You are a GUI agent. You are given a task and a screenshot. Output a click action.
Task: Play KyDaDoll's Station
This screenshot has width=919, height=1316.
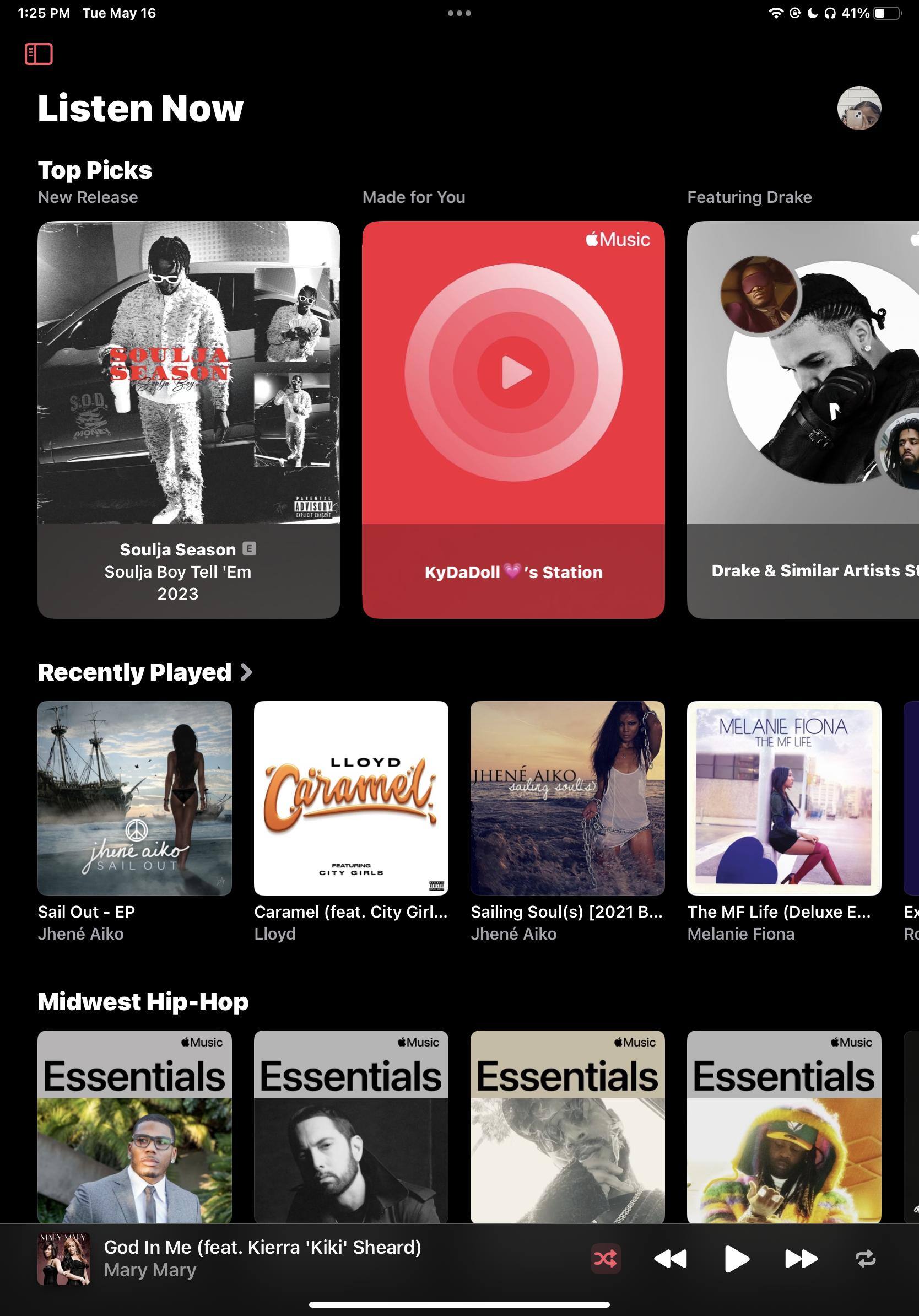pyautogui.click(x=513, y=373)
